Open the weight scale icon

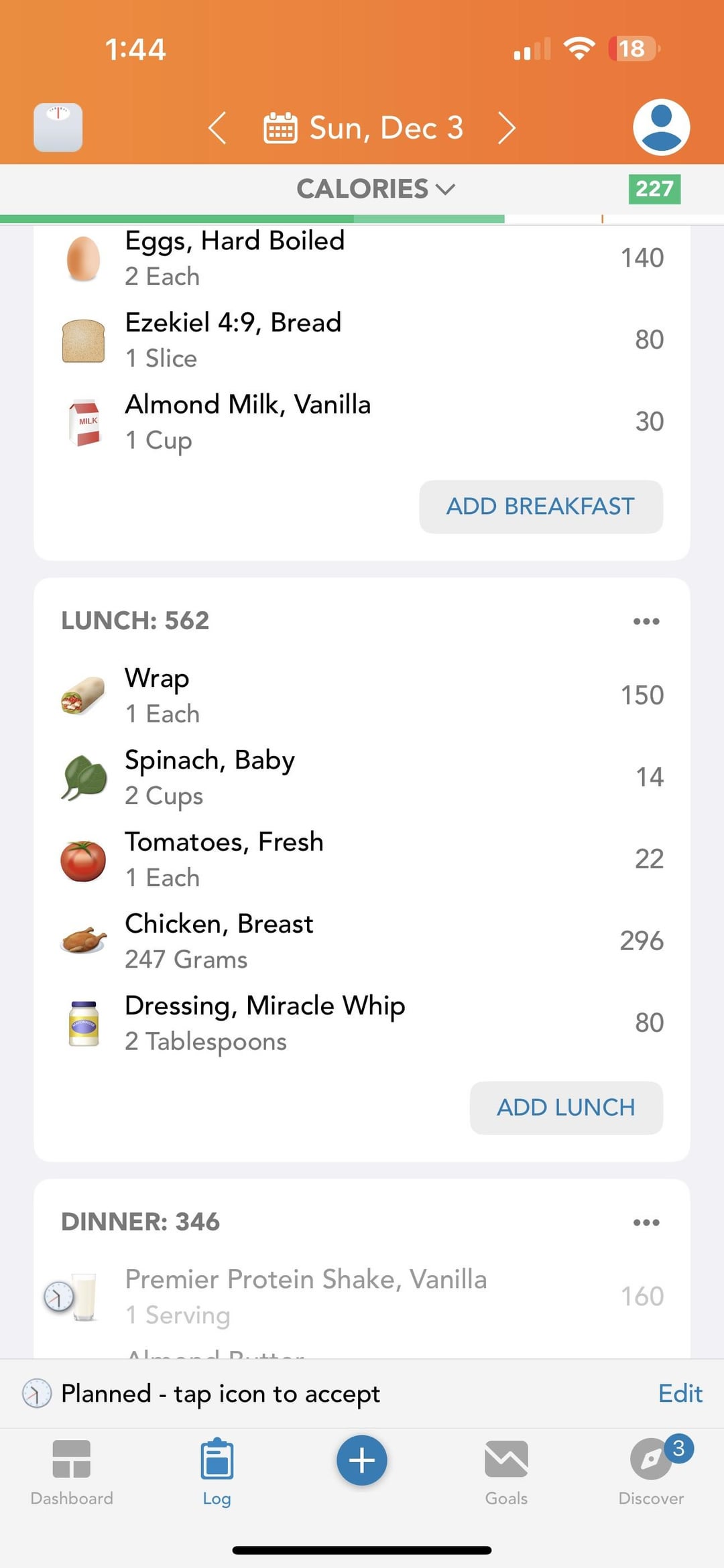[58, 127]
